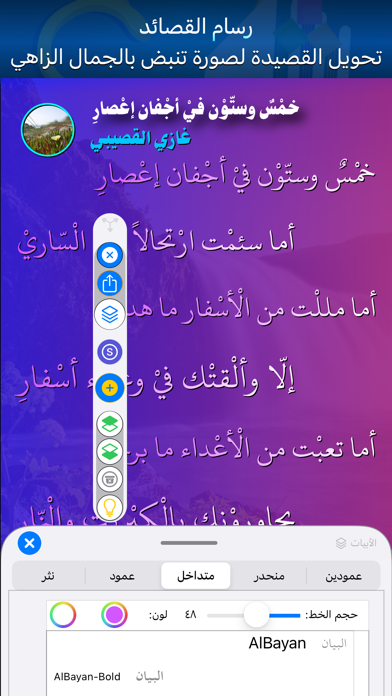Switch to the نثر layout
The height and width of the screenshot is (696, 392).
tap(49, 576)
